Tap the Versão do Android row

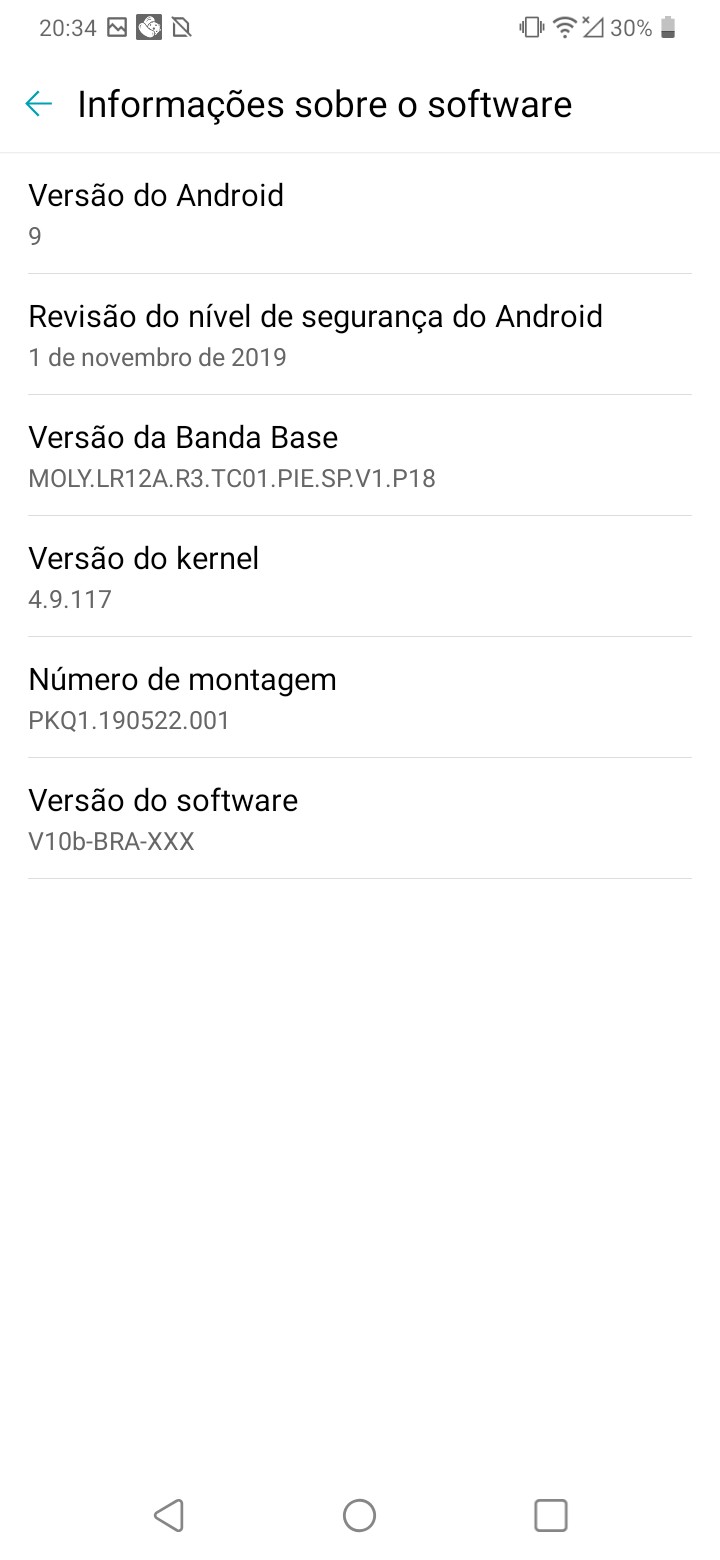pyautogui.click(x=360, y=214)
